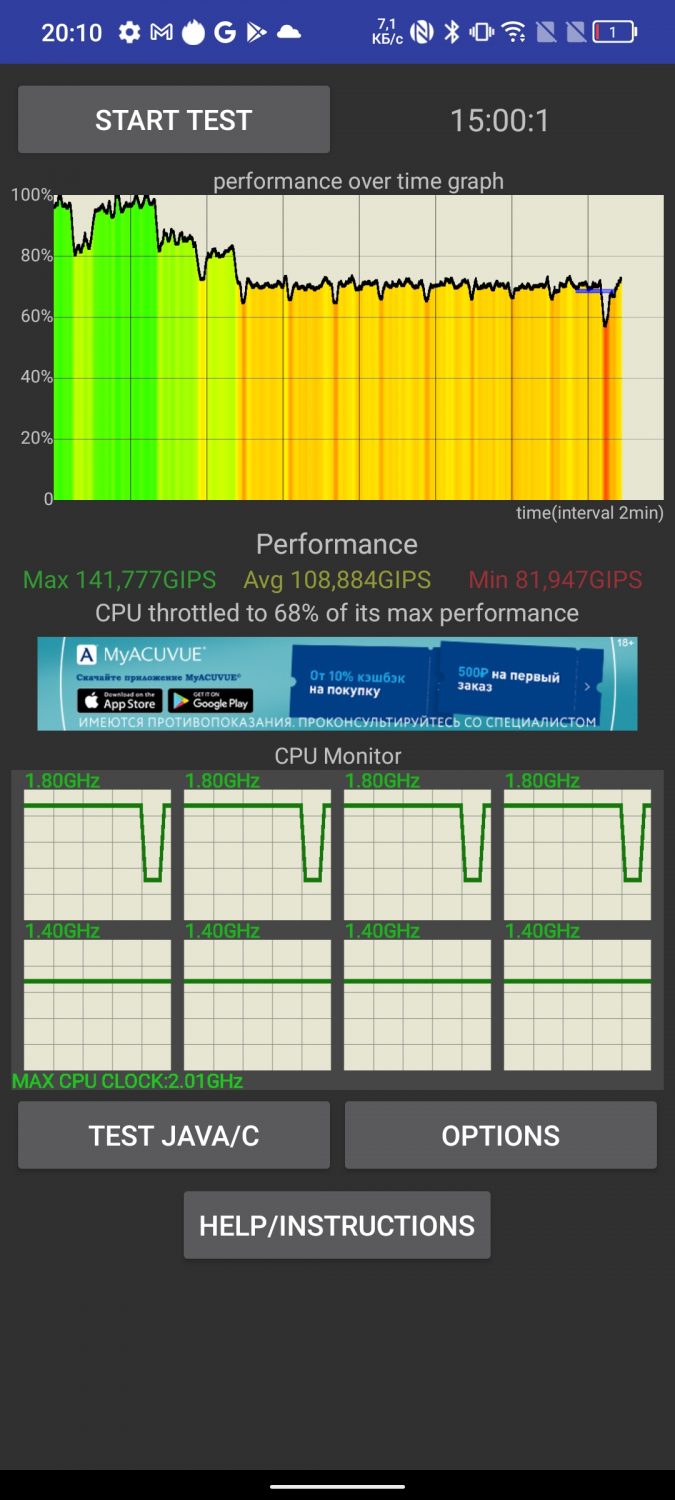
Task: Tap the App Store badge in the ad
Action: click(119, 701)
